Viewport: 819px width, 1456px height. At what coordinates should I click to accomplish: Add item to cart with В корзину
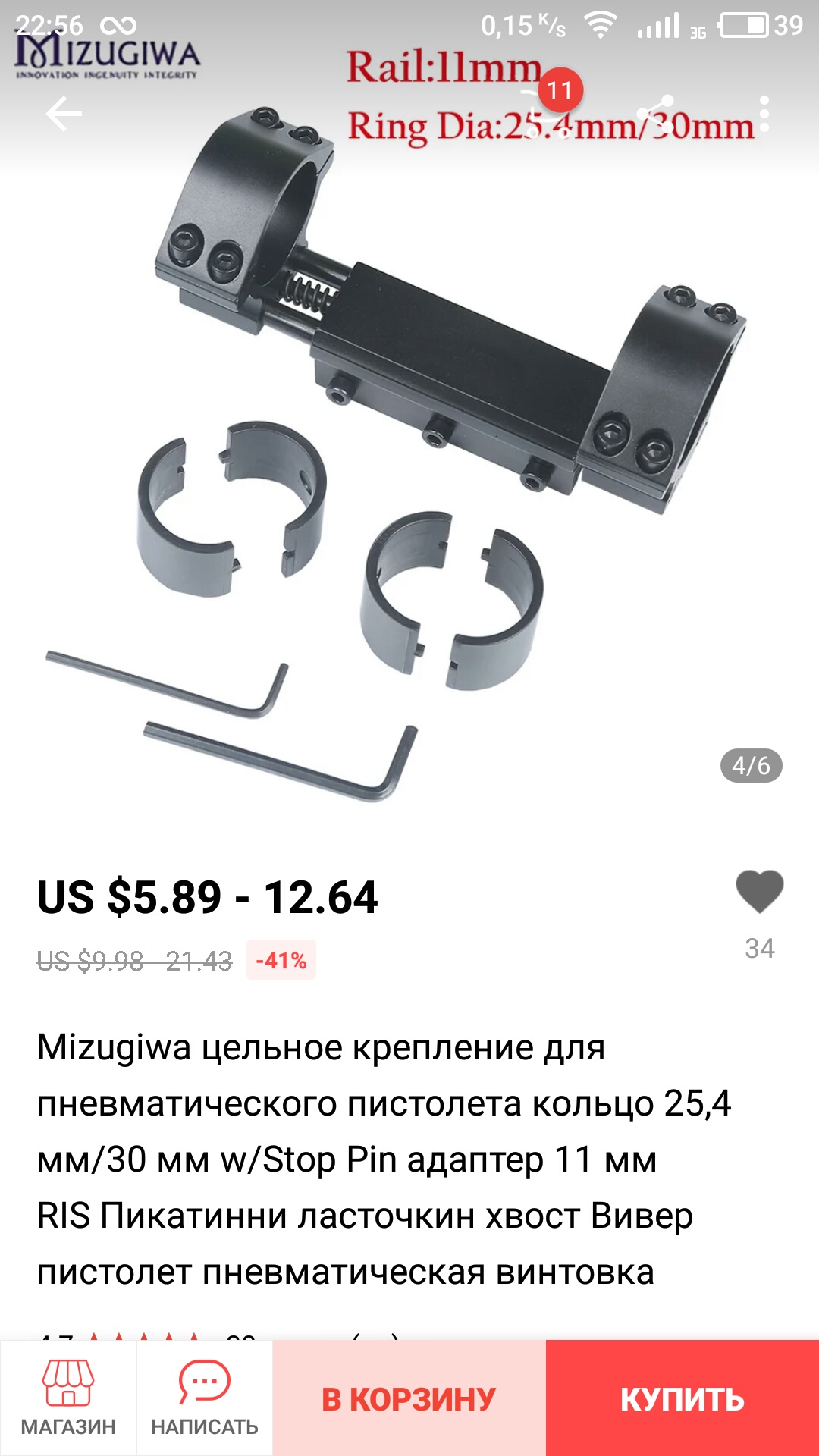pos(409,1398)
